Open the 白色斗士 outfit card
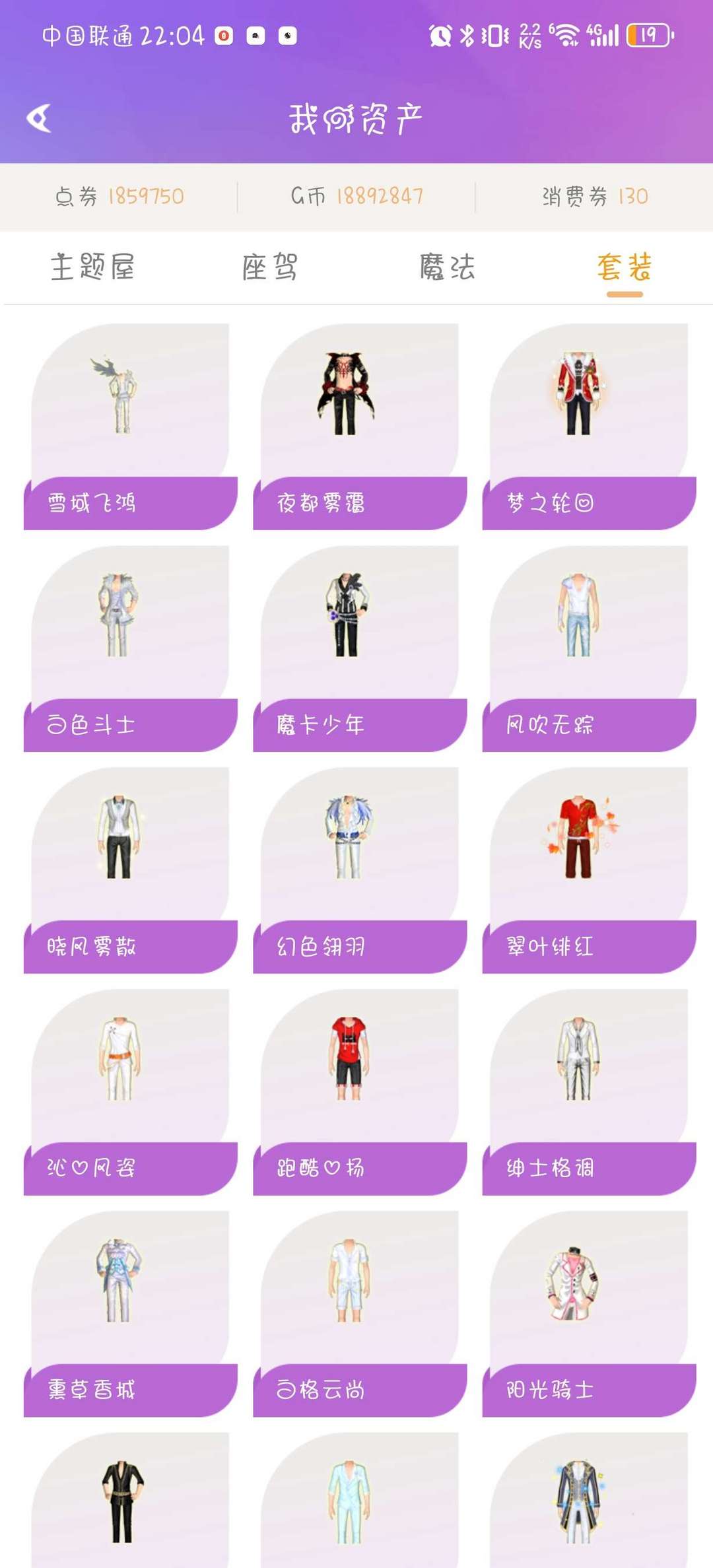Viewport: 713px width, 1568px height. pyautogui.click(x=130, y=648)
